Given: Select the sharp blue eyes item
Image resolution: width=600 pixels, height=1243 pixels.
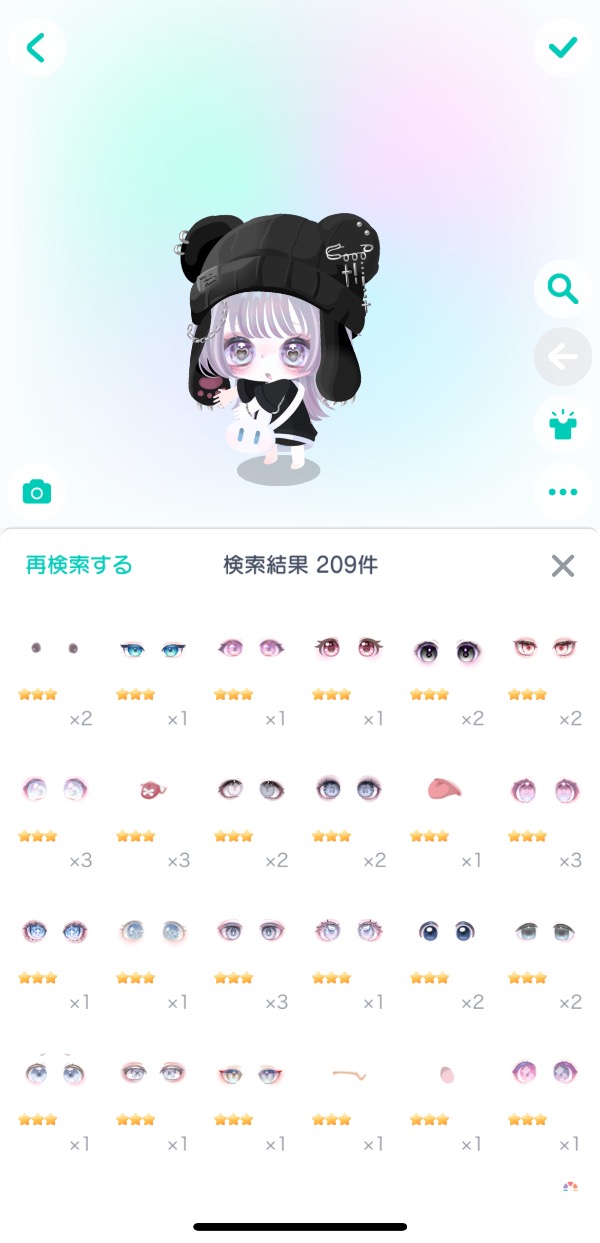Looking at the screenshot, I should pyautogui.click(x=152, y=649).
